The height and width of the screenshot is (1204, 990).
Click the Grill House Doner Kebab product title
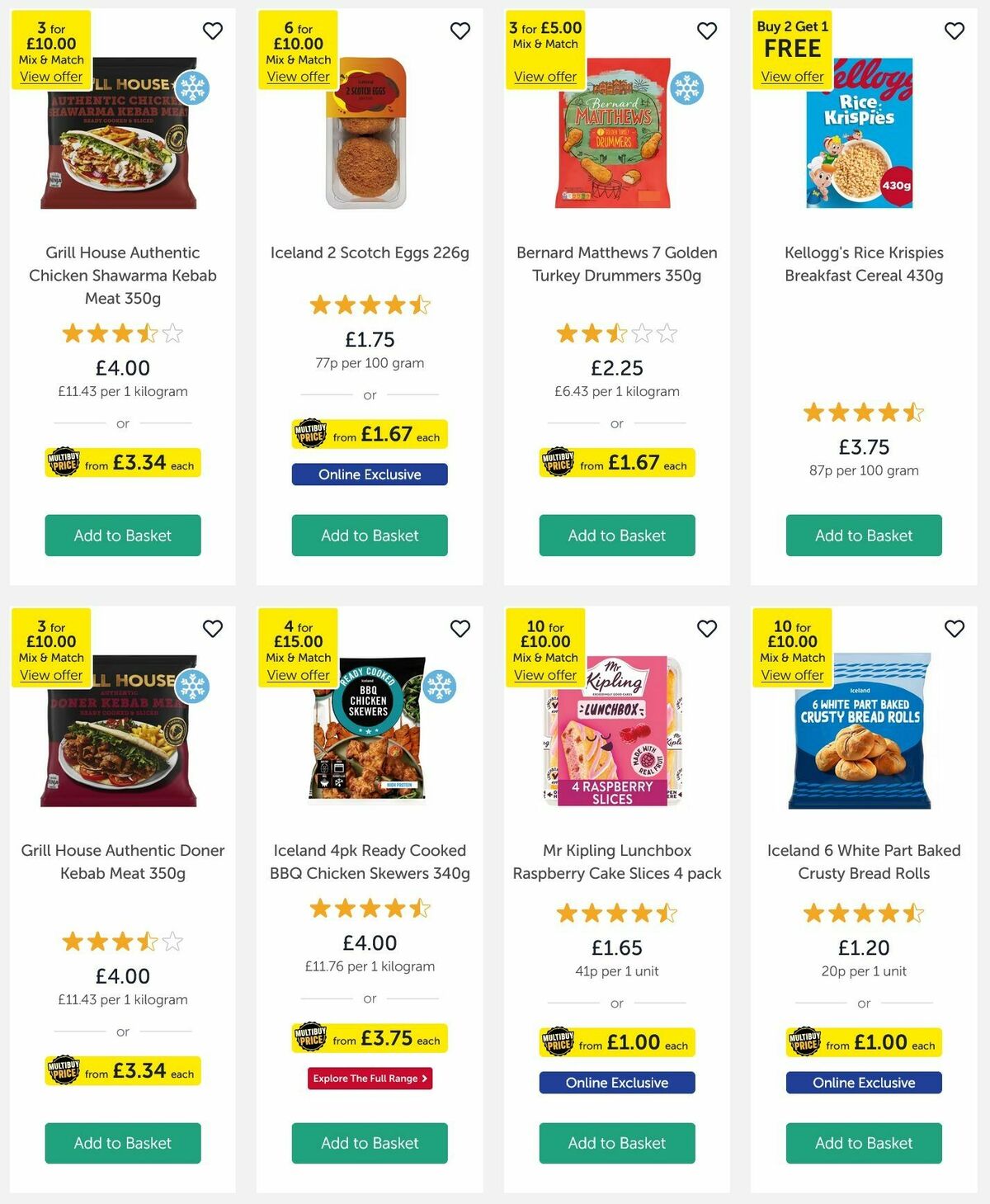123,862
